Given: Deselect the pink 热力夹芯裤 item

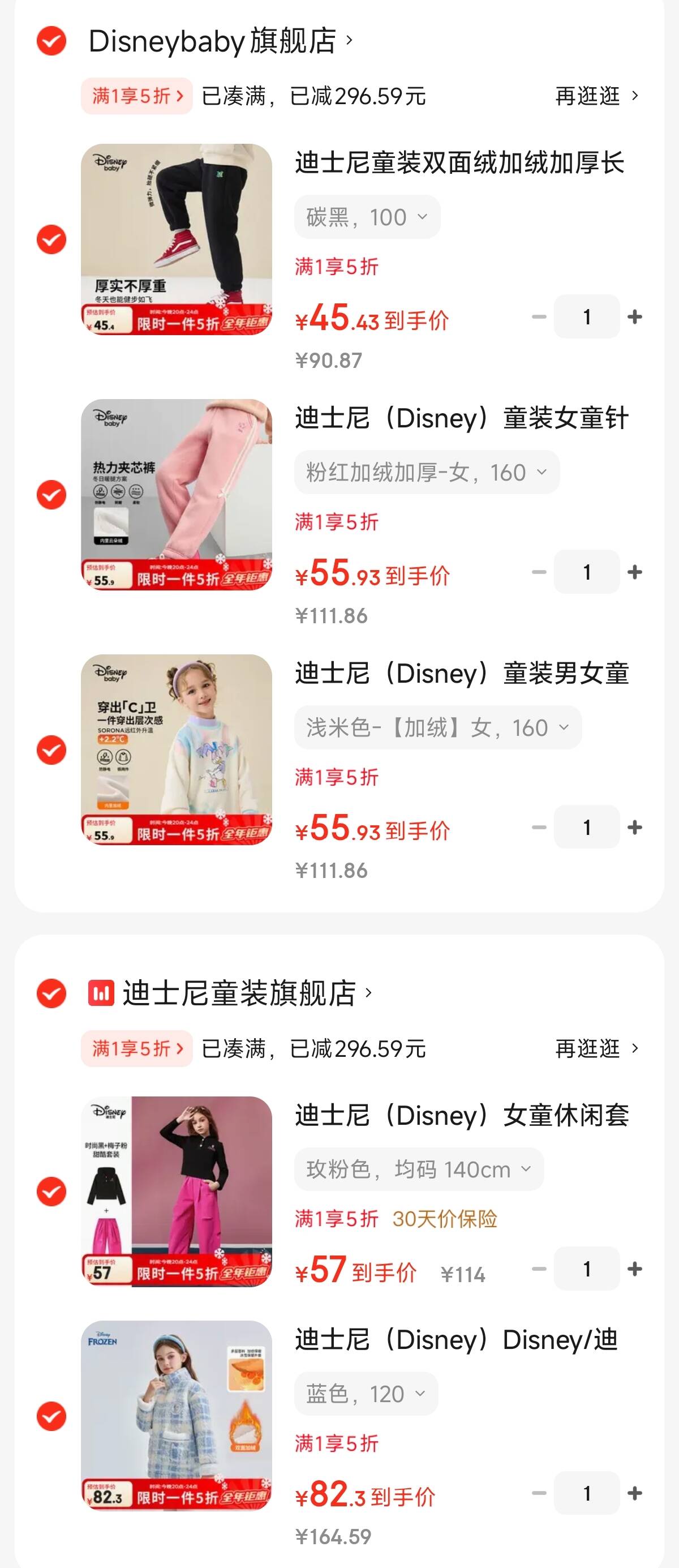Looking at the screenshot, I should (51, 494).
